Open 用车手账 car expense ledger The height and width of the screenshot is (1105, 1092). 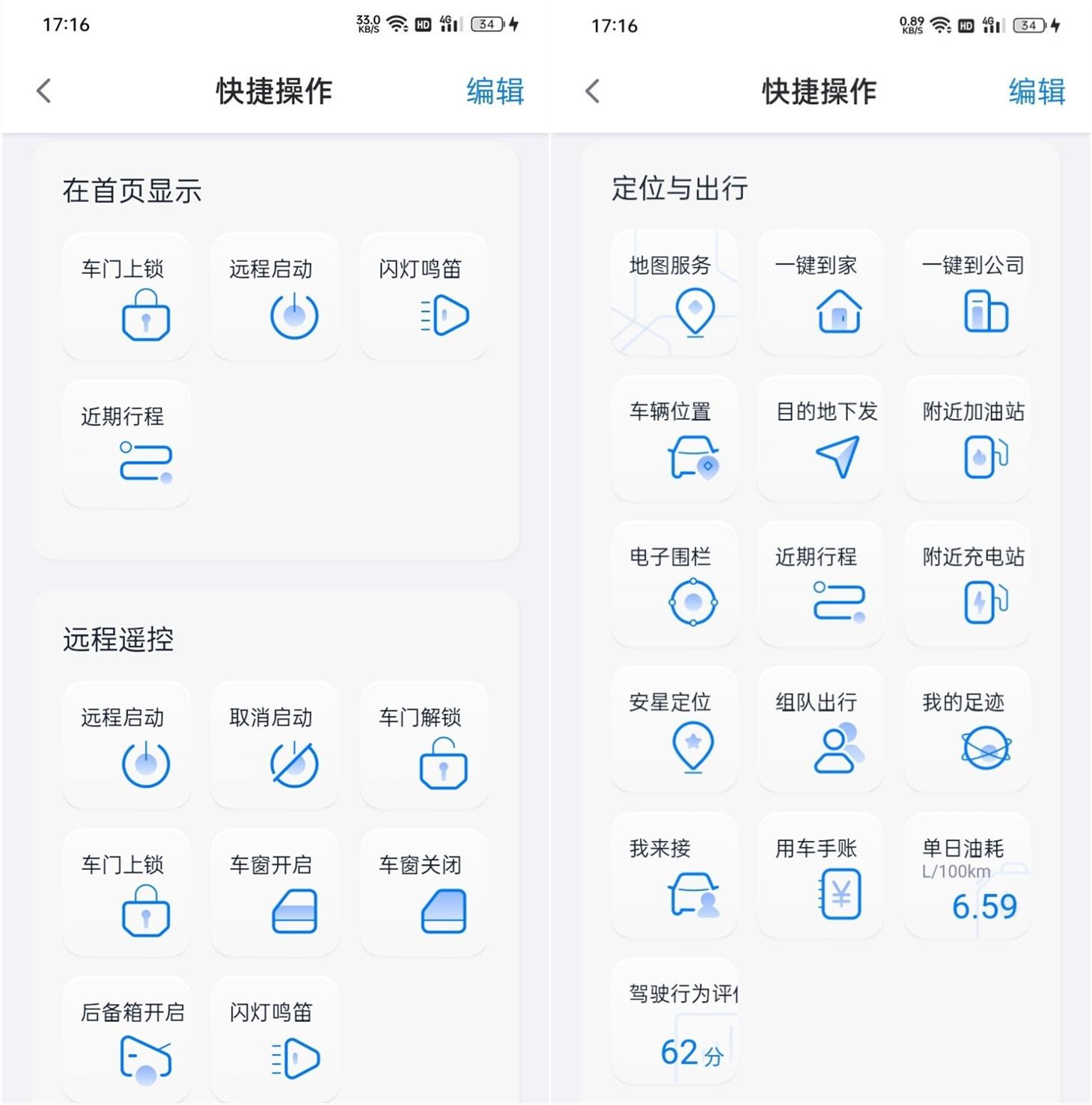820,875
